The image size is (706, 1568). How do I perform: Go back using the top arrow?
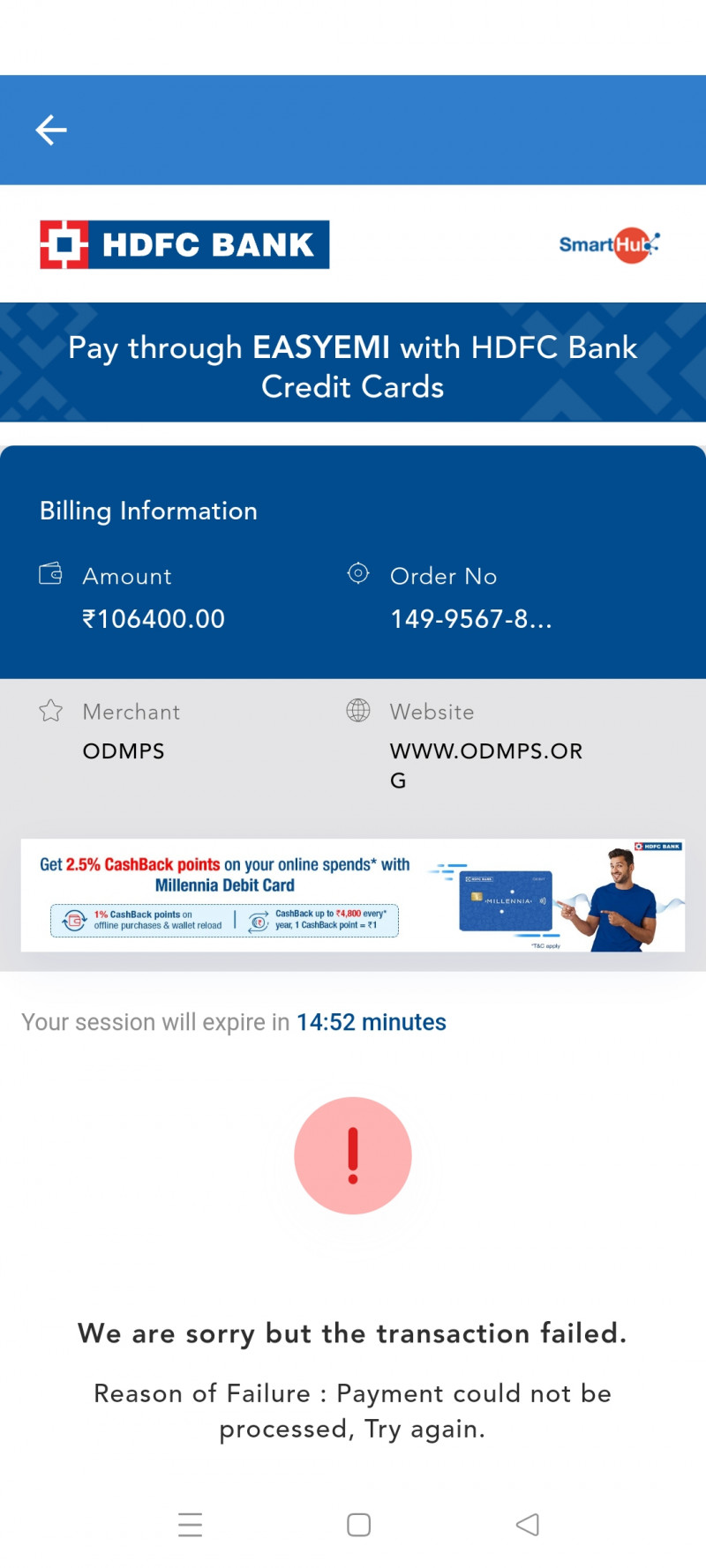[51, 130]
